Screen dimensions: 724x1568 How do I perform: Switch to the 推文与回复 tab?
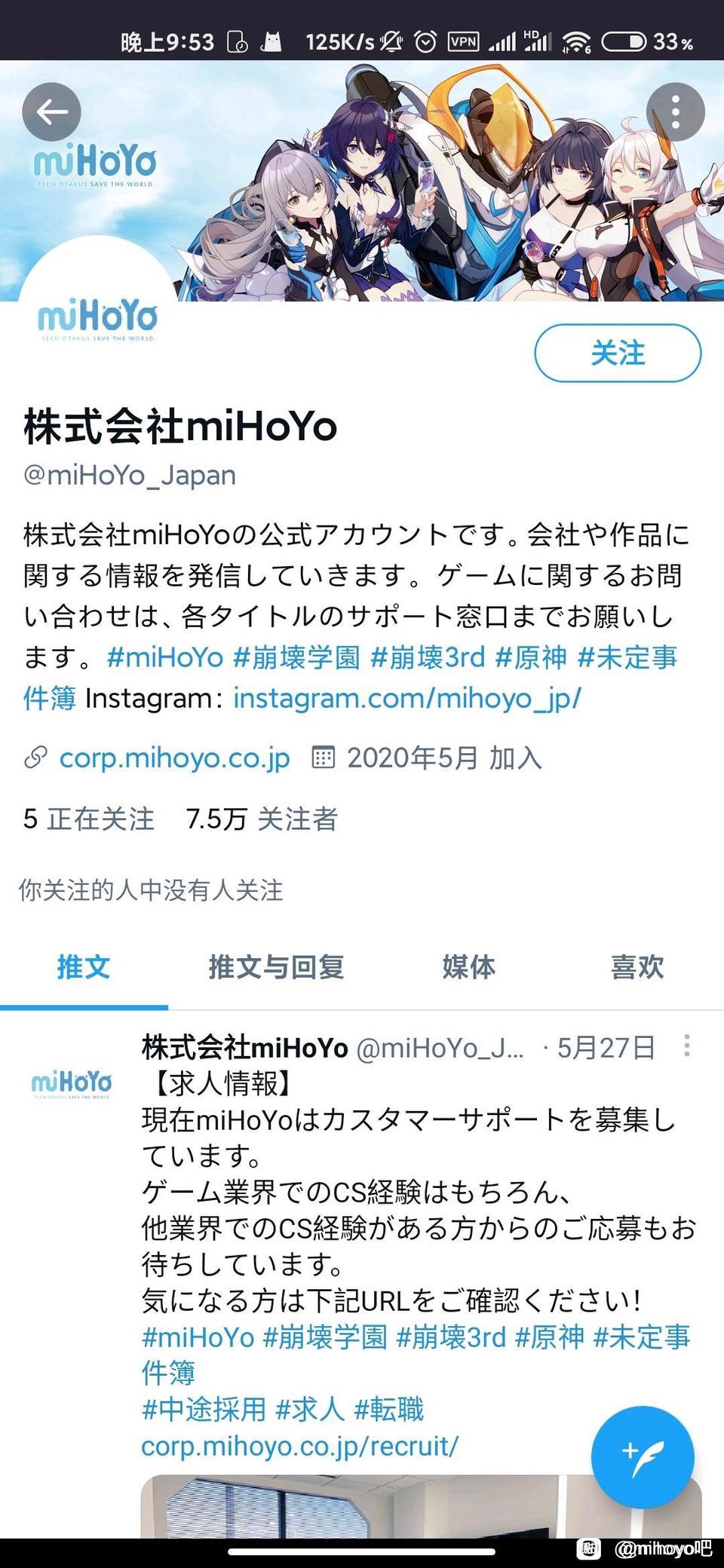pyautogui.click(x=276, y=966)
